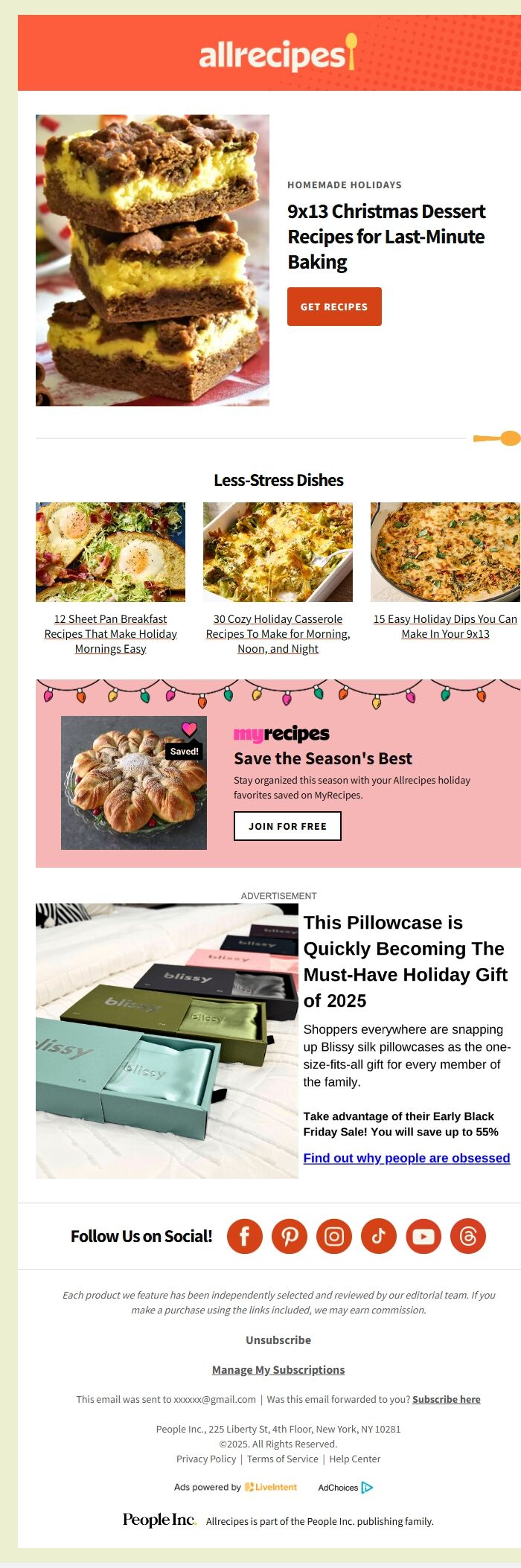This screenshot has width=521, height=1568.
Task: Tap the Unsubscribe link
Action: 278,1340
